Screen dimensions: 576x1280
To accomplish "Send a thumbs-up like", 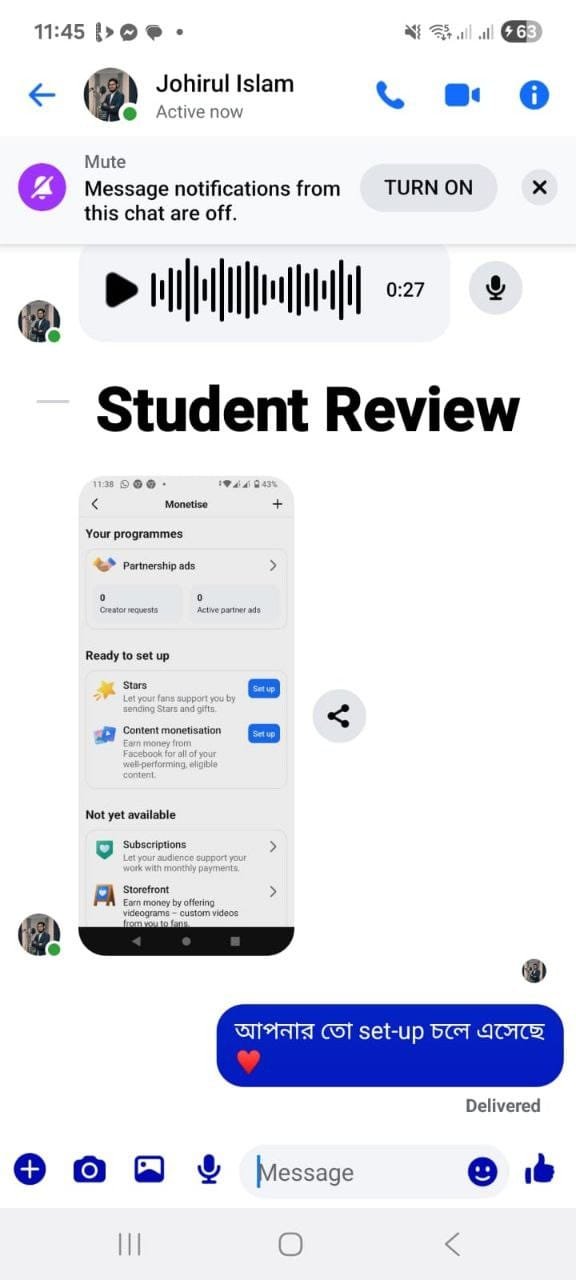I will point(540,1168).
